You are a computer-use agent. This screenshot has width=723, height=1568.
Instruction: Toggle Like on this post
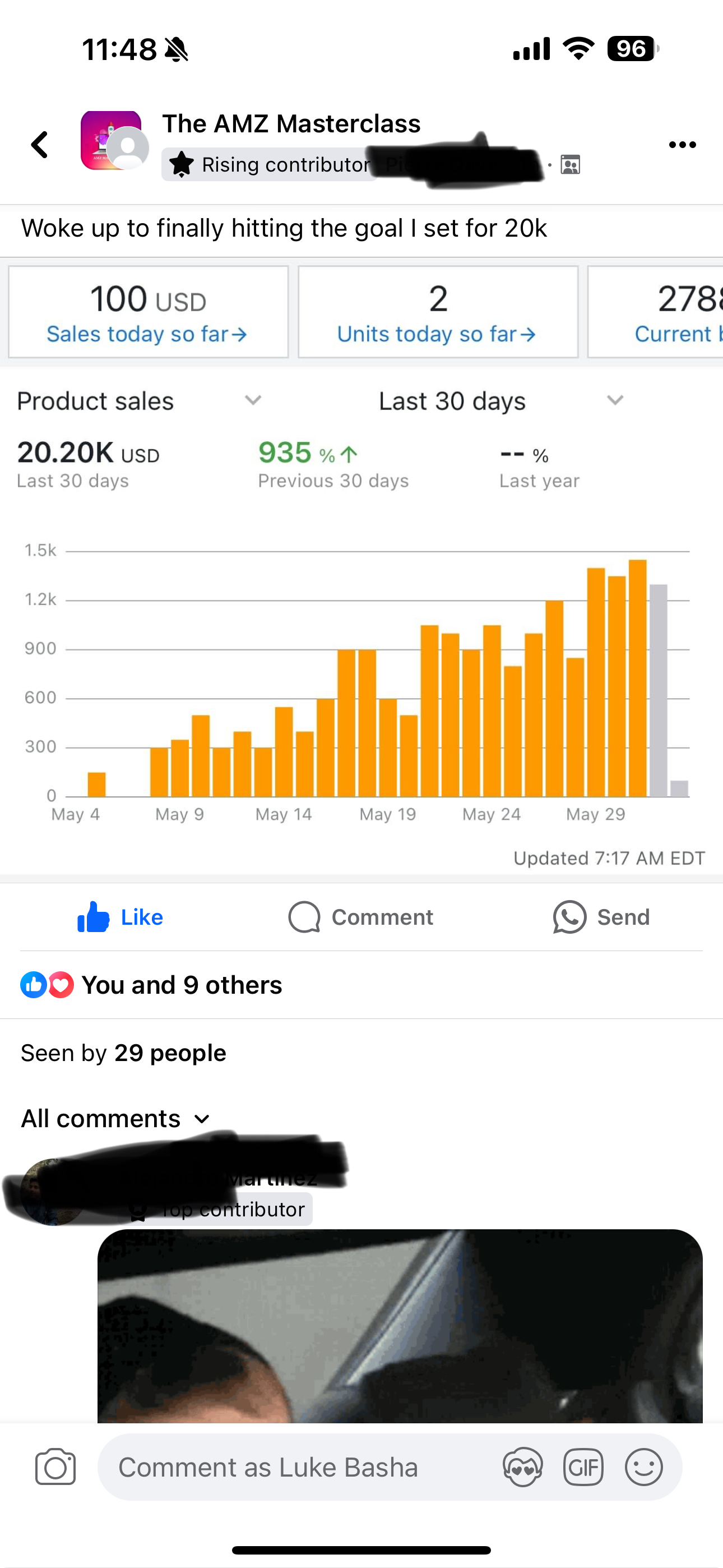point(121,917)
